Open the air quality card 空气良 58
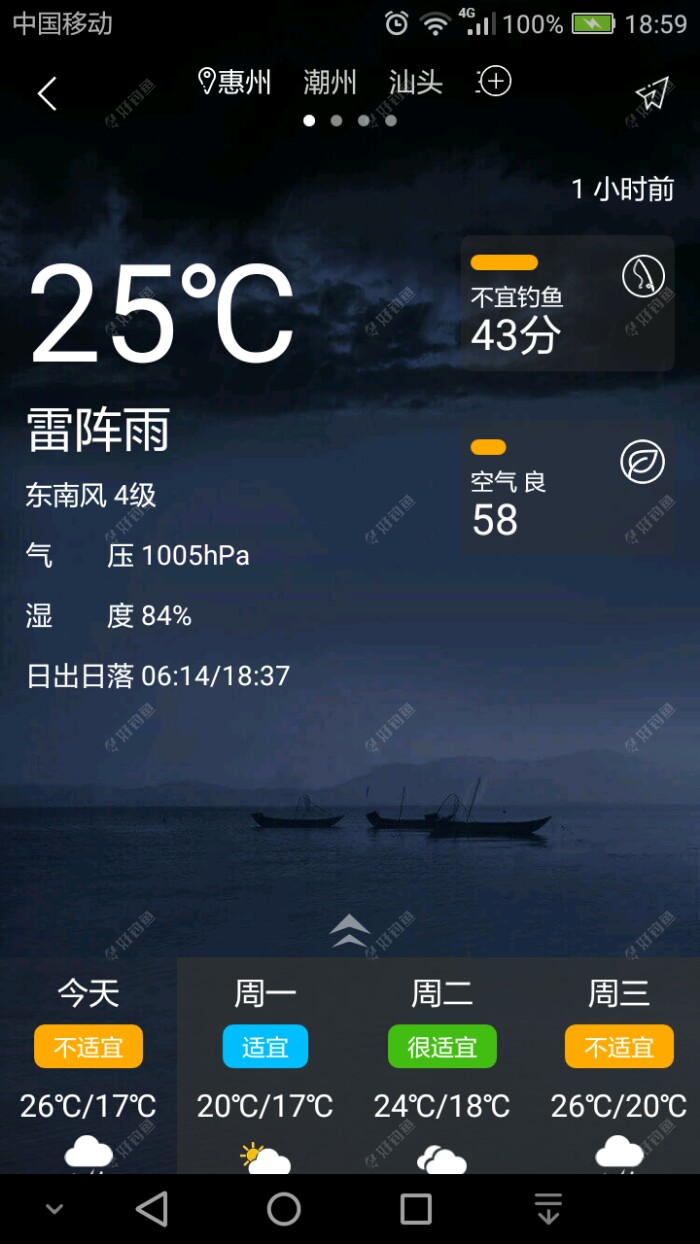700x1244 pixels. [568, 489]
